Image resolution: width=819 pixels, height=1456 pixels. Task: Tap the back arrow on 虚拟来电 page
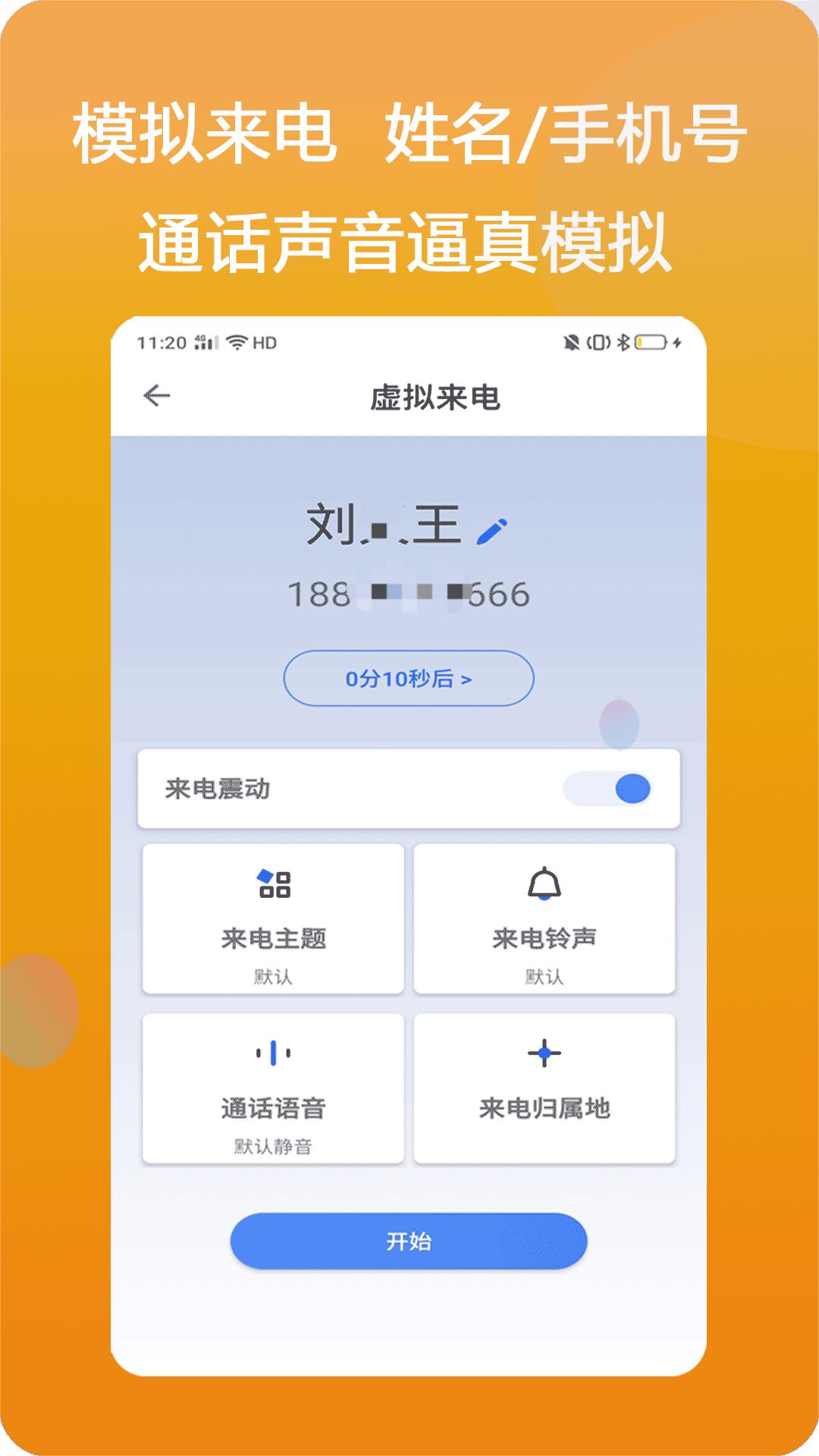pyautogui.click(x=157, y=395)
